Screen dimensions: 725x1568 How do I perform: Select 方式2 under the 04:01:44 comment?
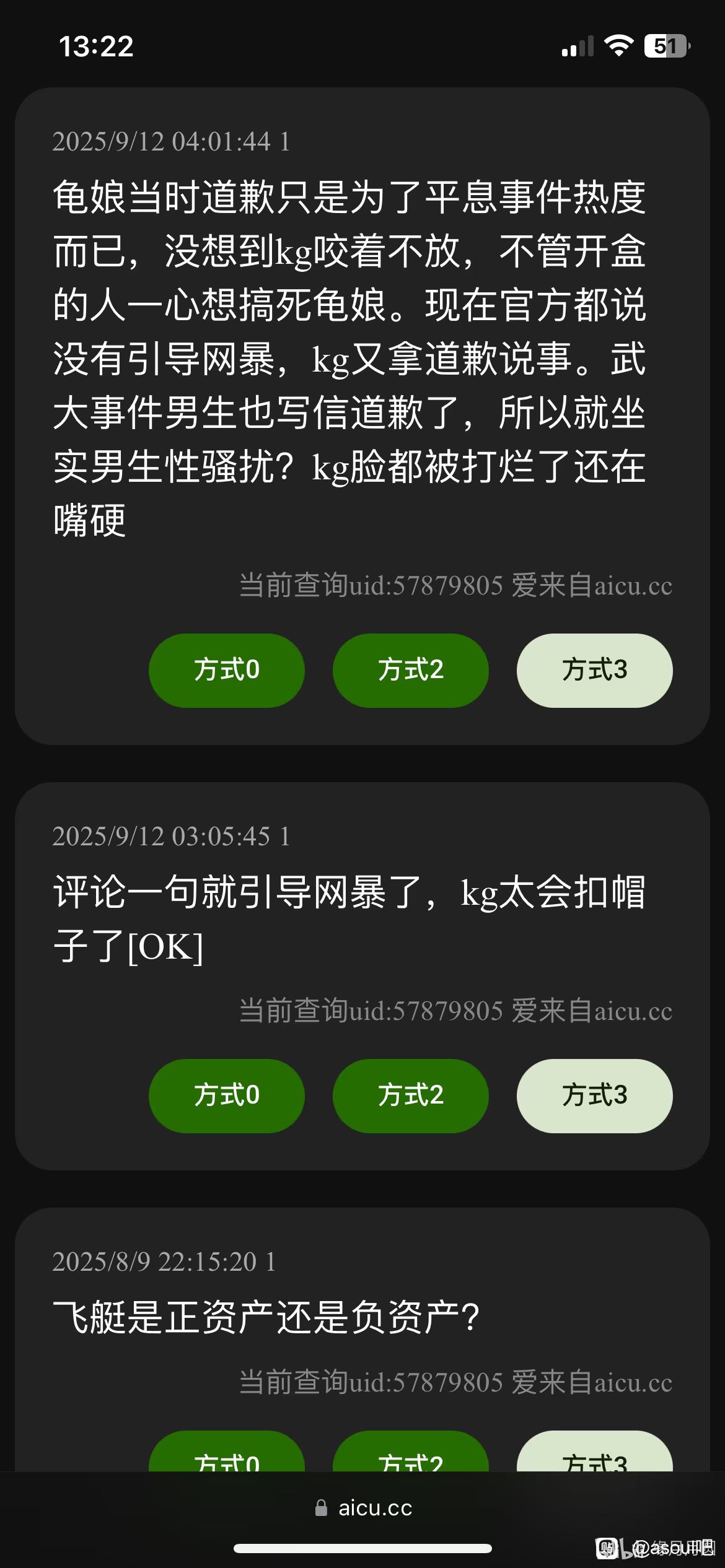point(410,670)
